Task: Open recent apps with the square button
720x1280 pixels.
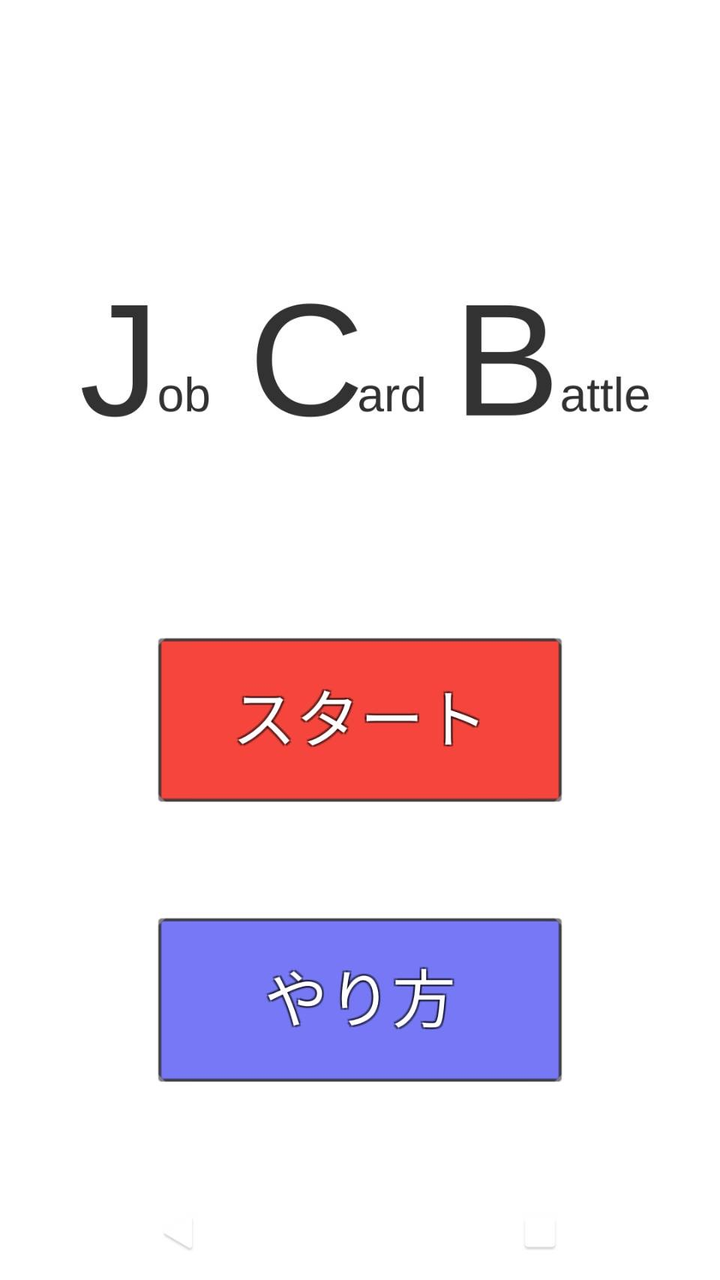Action: pyautogui.click(x=540, y=1234)
